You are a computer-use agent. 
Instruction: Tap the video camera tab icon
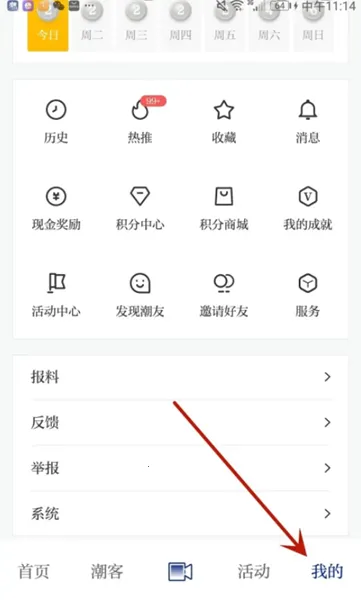(180, 572)
